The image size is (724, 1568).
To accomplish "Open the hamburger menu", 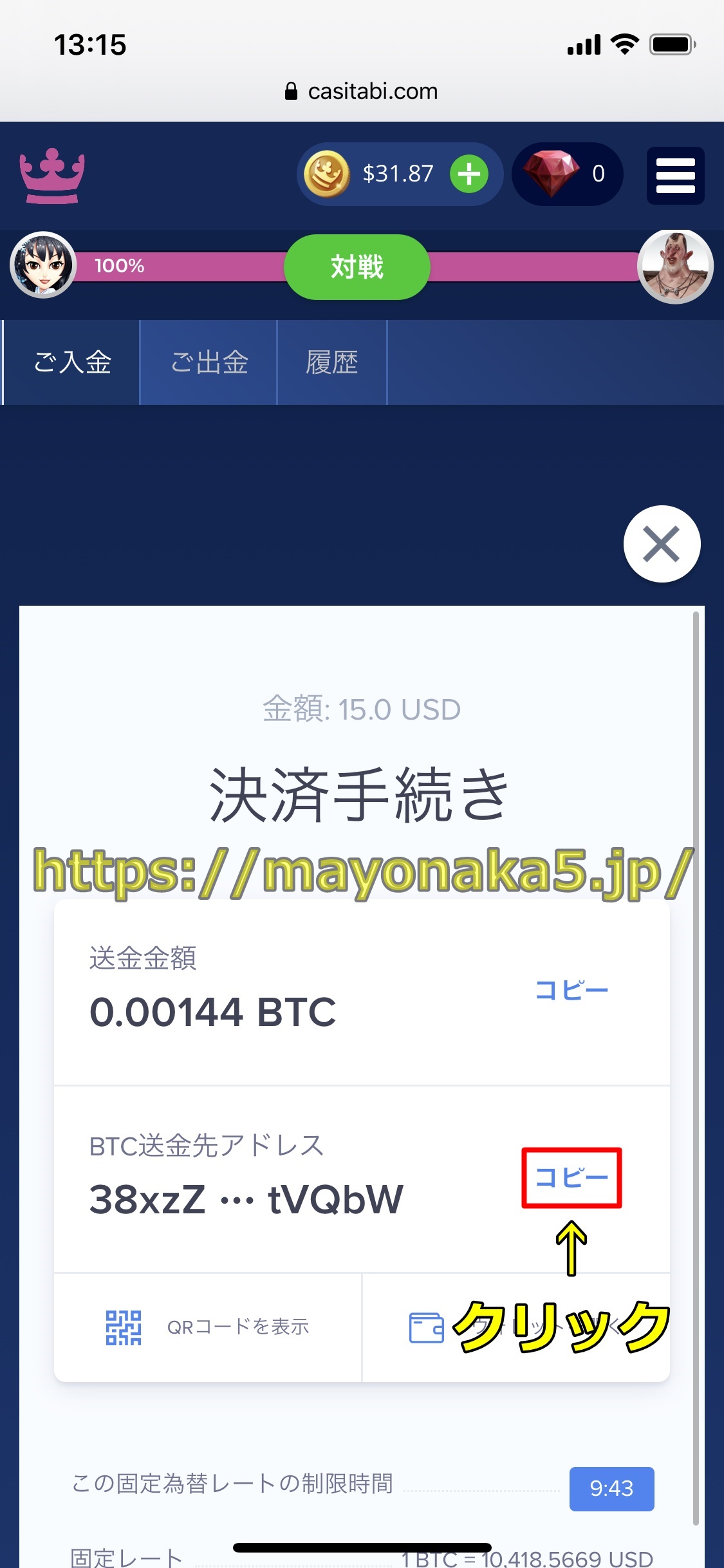I will 675,175.
